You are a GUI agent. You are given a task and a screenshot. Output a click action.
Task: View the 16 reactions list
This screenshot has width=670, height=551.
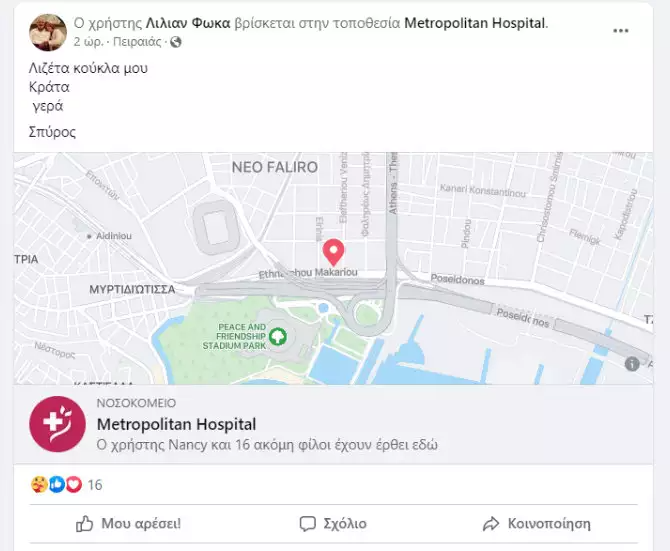coord(95,485)
